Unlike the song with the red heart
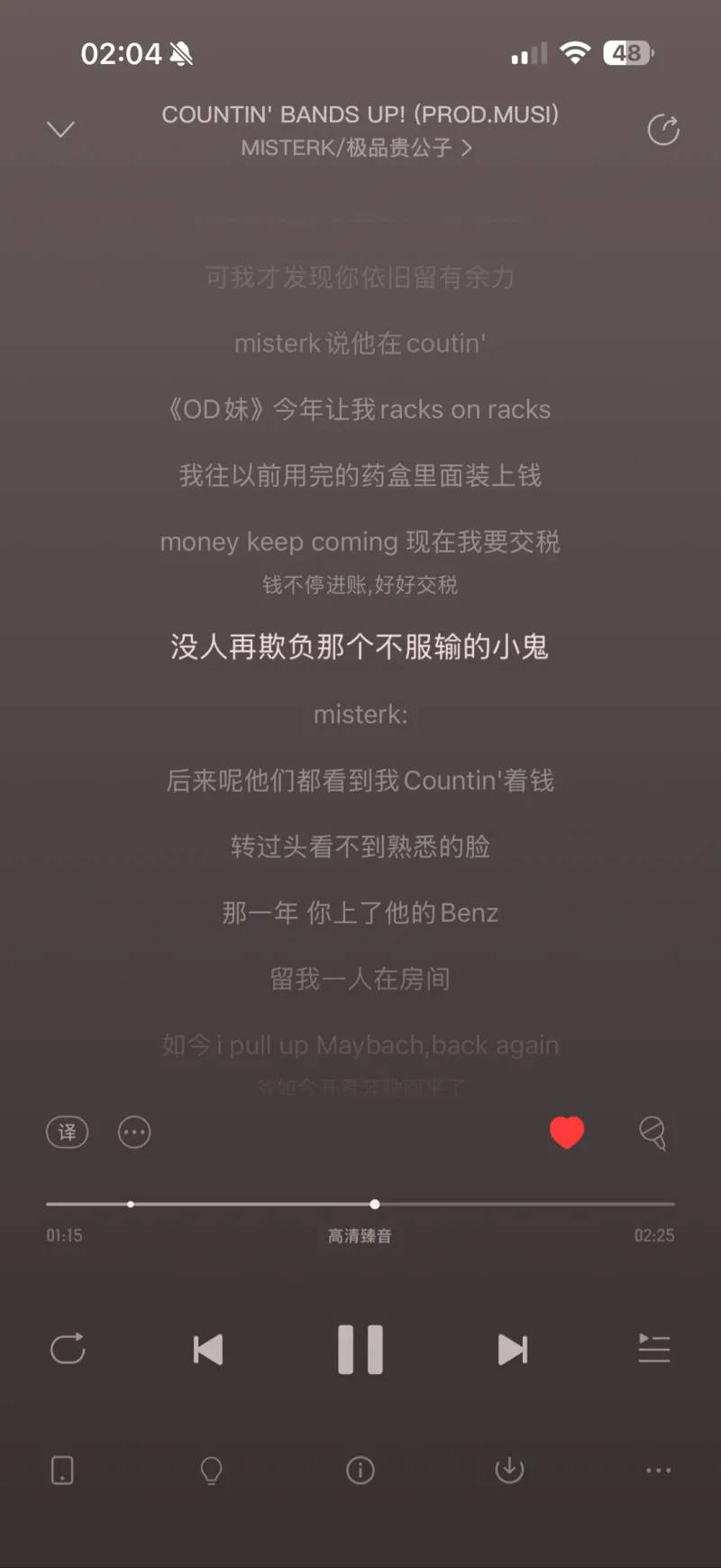This screenshot has width=721, height=1568. pyautogui.click(x=567, y=1132)
